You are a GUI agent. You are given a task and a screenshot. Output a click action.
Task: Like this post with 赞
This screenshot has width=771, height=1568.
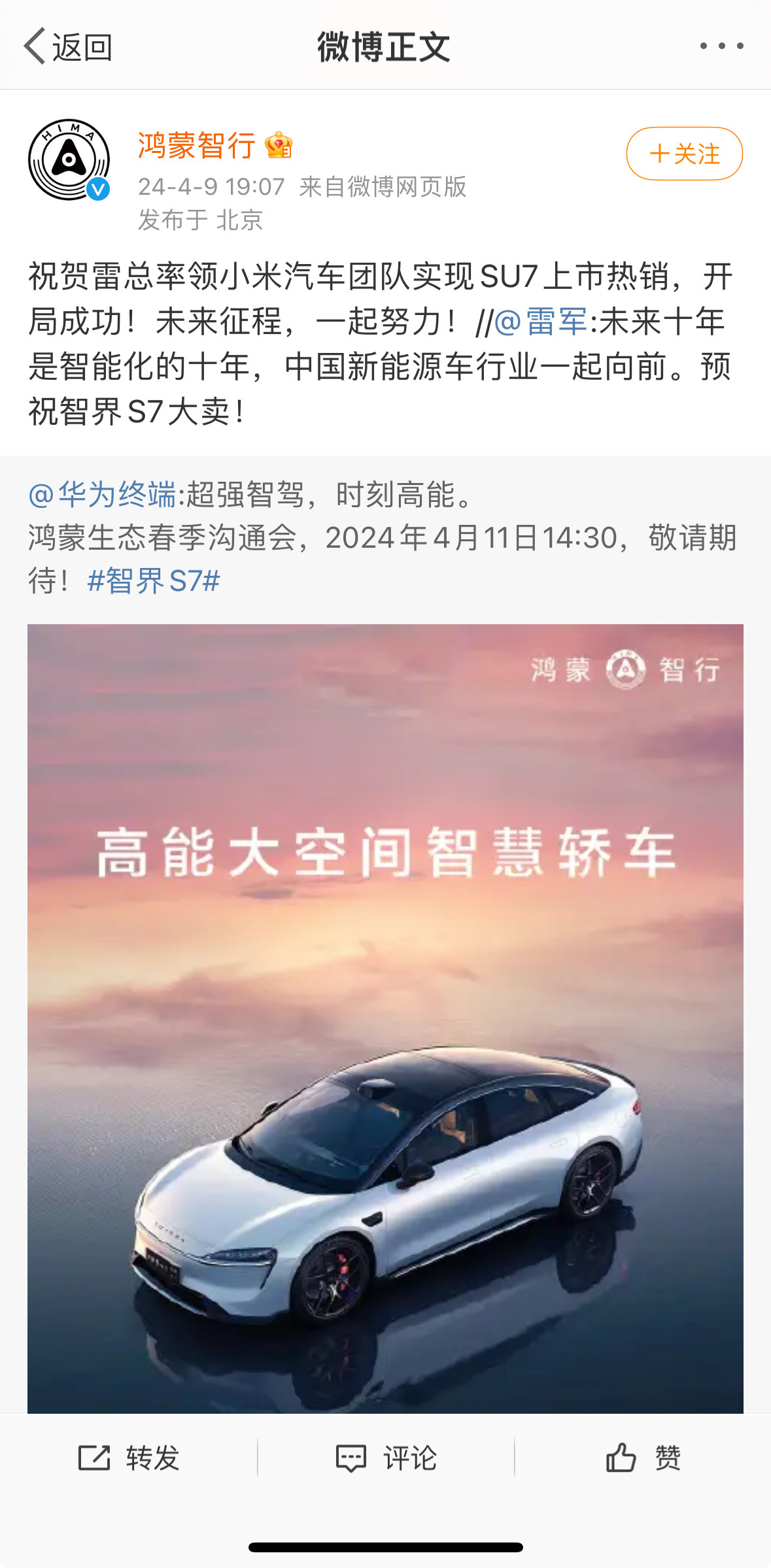pos(643,1458)
